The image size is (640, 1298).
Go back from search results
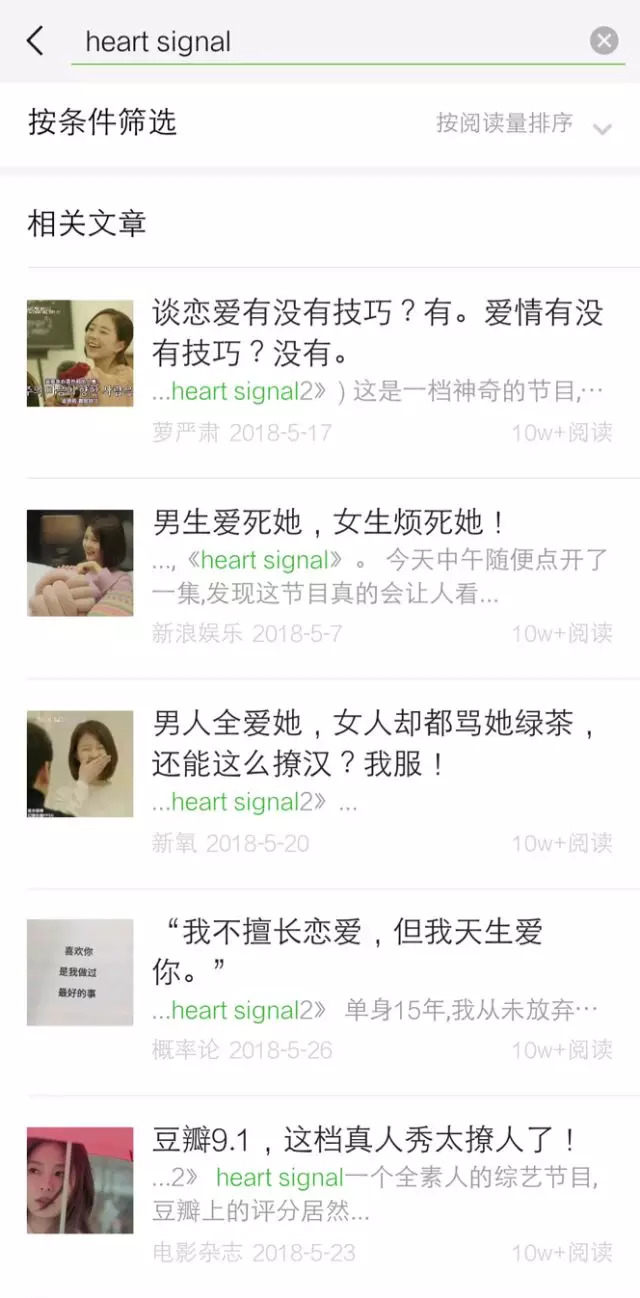(35, 41)
